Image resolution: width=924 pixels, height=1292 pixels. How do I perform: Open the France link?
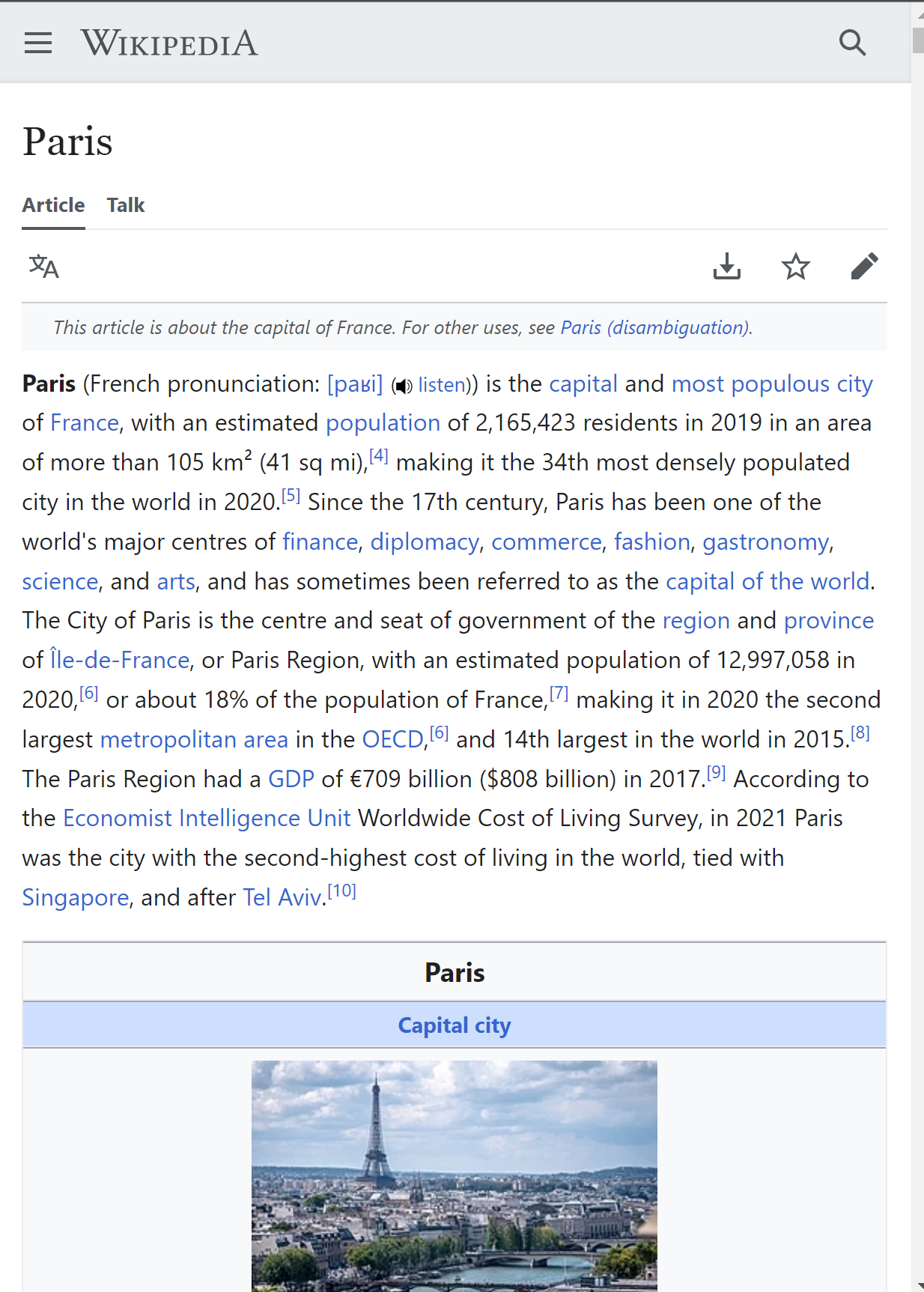click(x=85, y=423)
